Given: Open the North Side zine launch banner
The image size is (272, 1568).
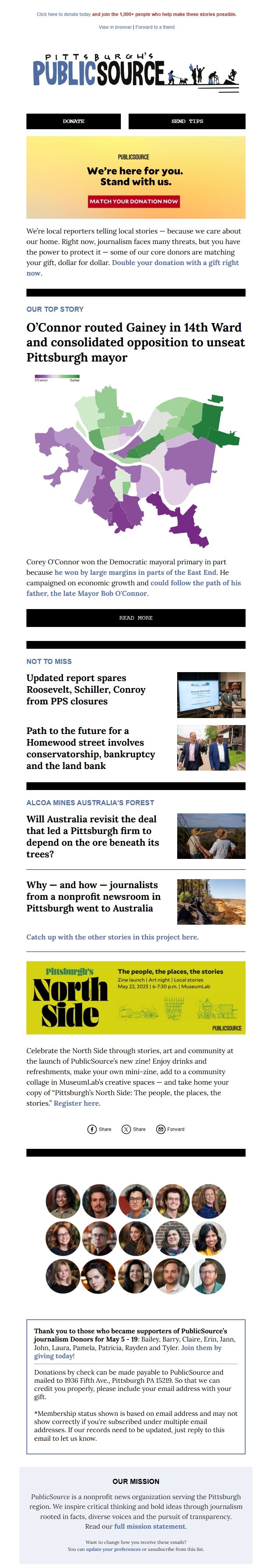Looking at the screenshot, I should point(135,997).
